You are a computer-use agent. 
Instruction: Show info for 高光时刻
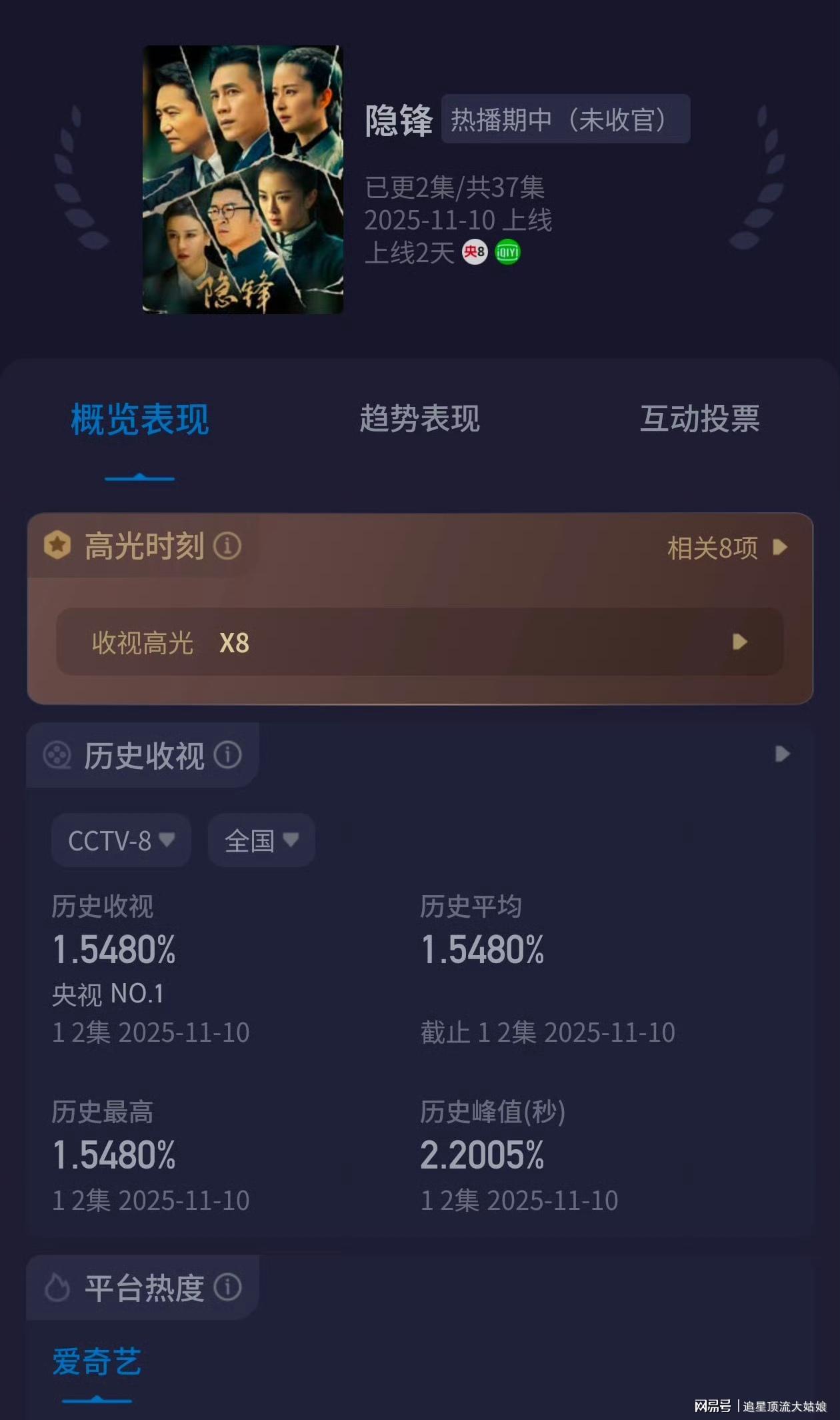(x=227, y=546)
